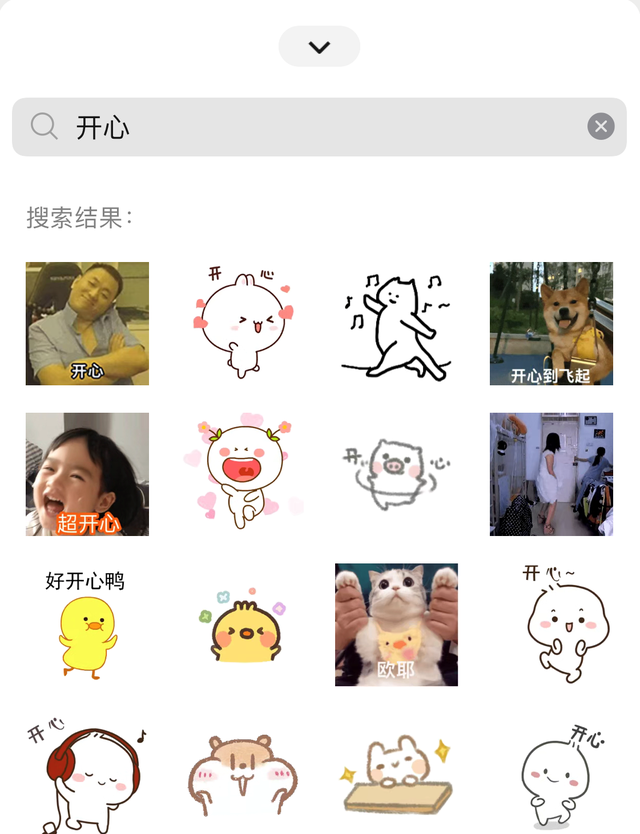The image size is (640, 834).
Task: Send the 超开心 laughing child sticker
Action: (x=87, y=474)
